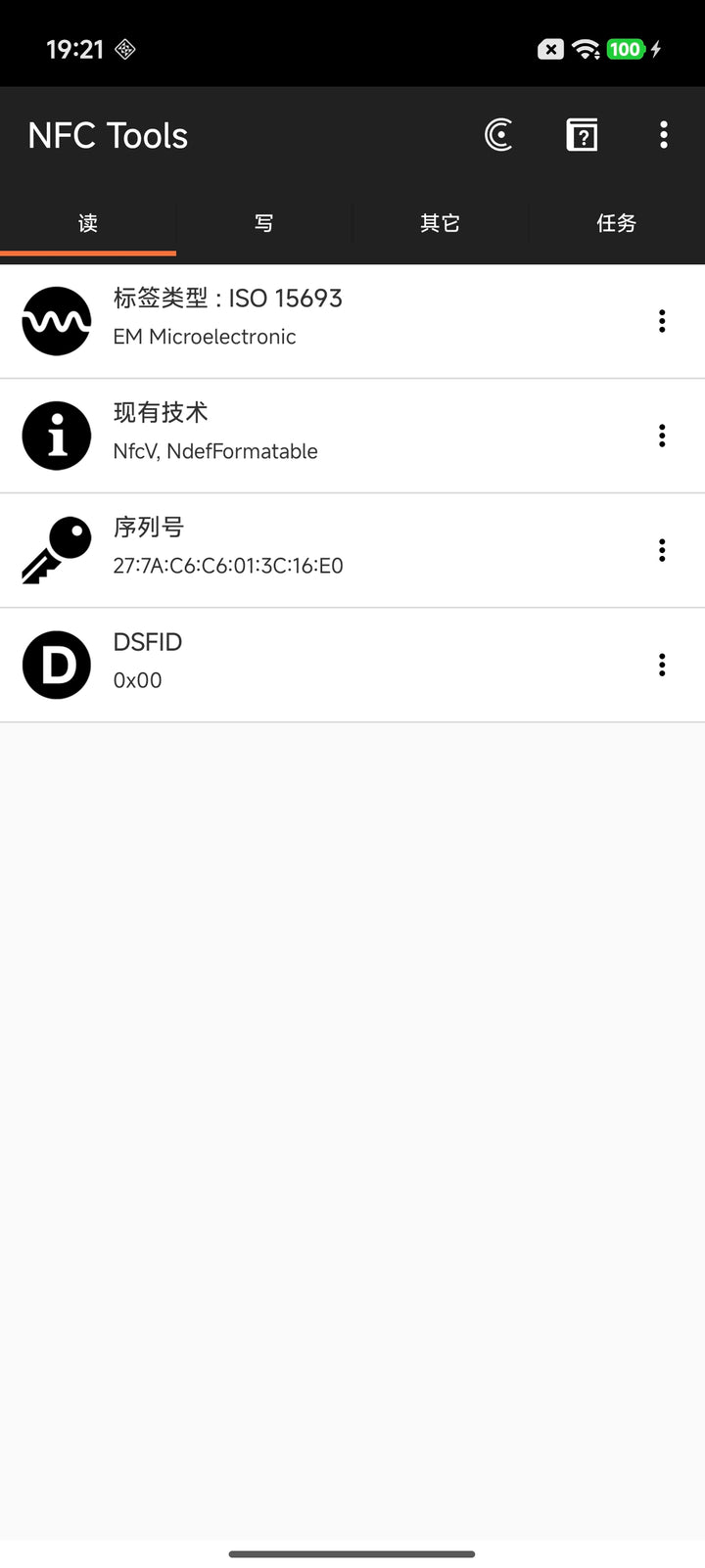Switch to the 任务 tab
Image resolution: width=705 pixels, height=1568 pixels.
tap(617, 223)
